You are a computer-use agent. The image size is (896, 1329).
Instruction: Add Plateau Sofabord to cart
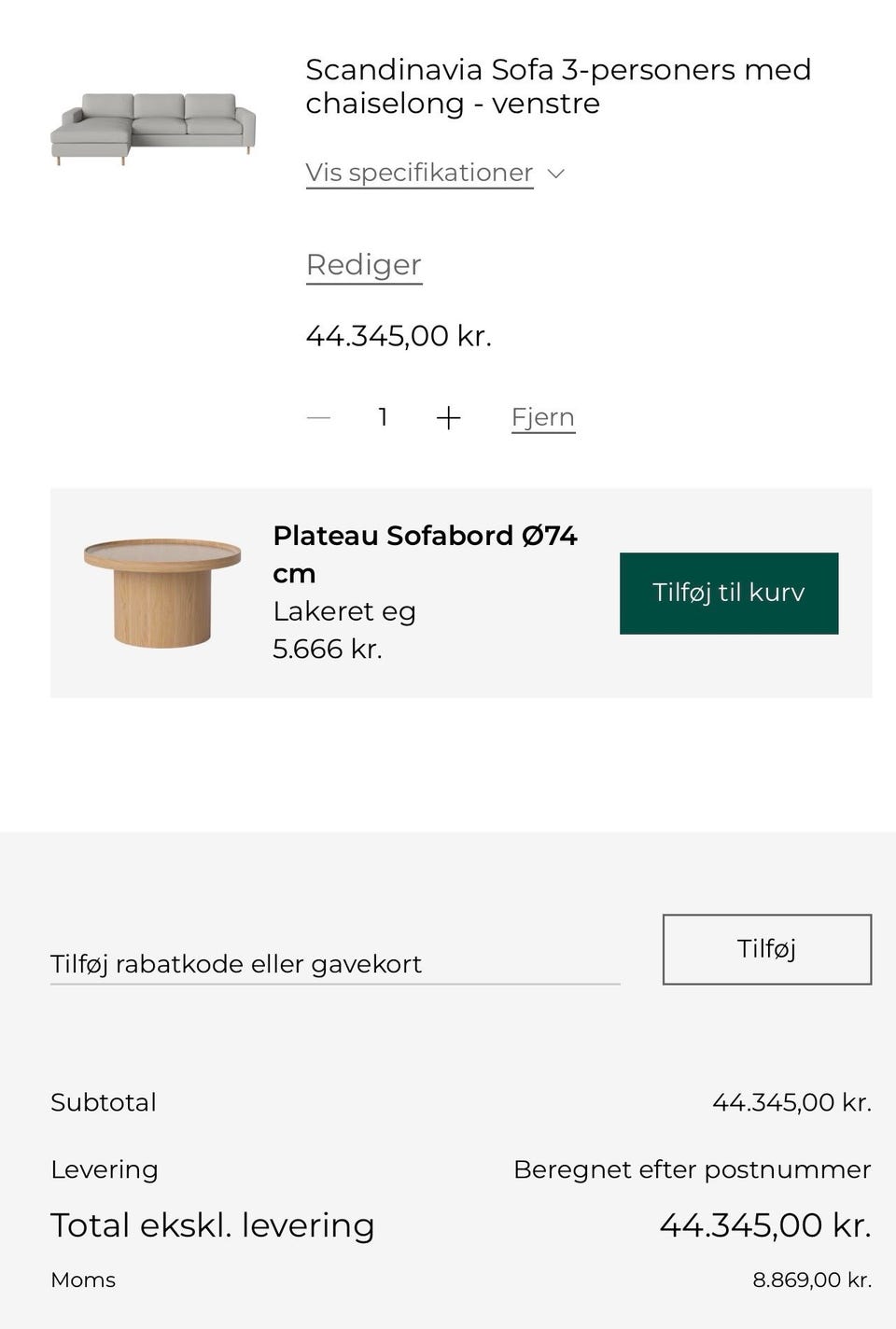[728, 592]
